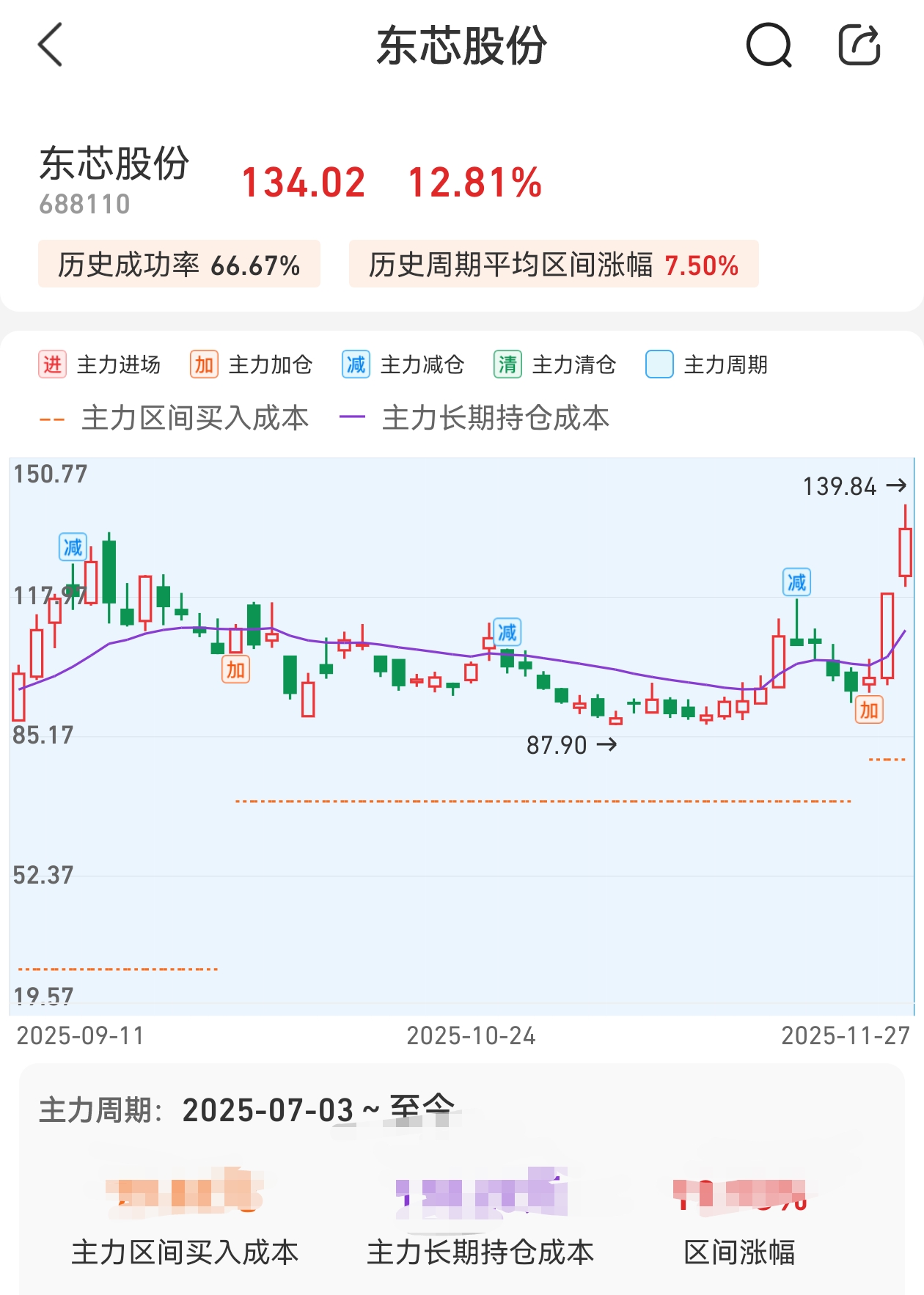Go back using the top-left arrow
Viewport: 924px width, 1295px height.
point(50,45)
